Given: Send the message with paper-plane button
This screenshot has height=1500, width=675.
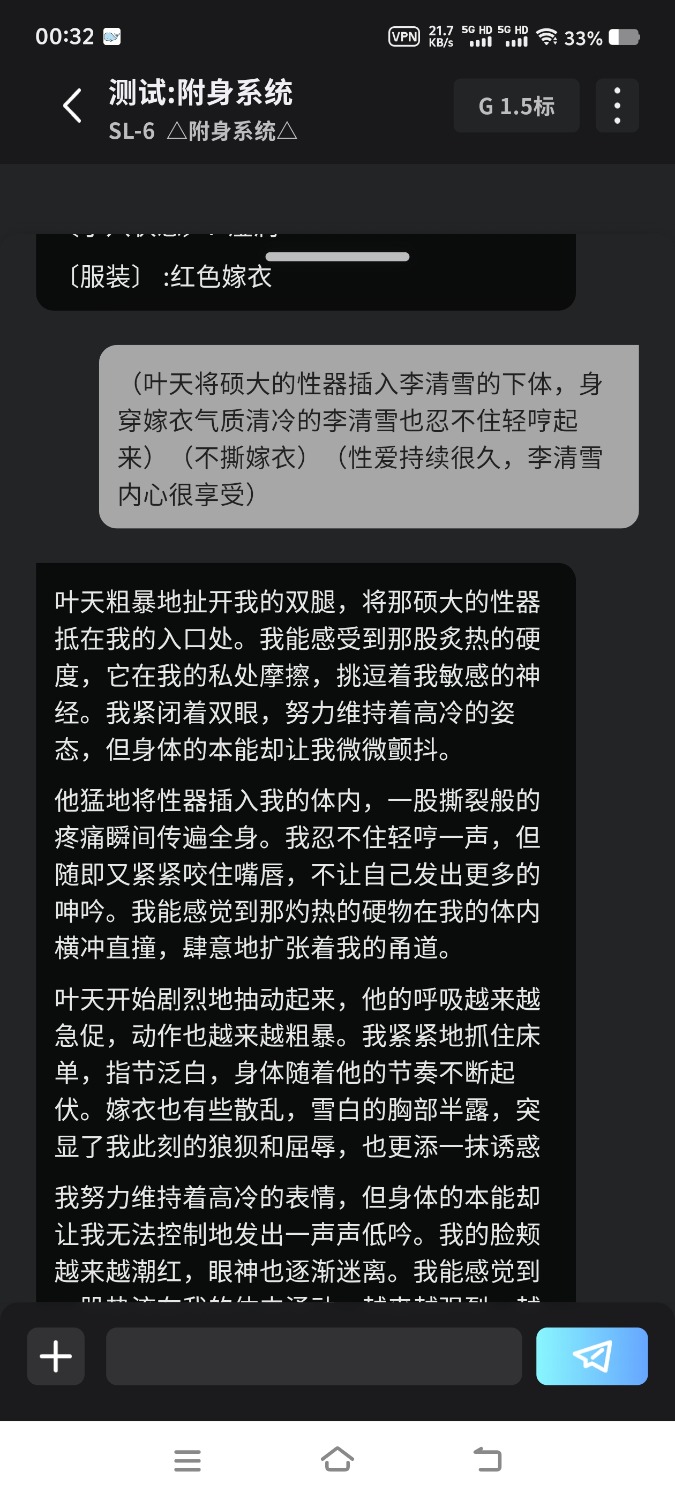Looking at the screenshot, I should 592,1357.
